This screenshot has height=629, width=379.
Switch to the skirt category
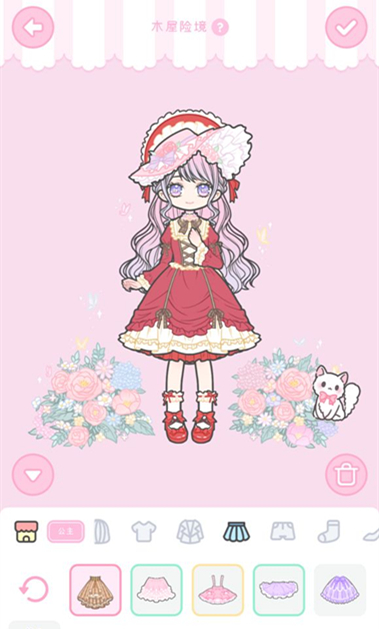coord(237,532)
